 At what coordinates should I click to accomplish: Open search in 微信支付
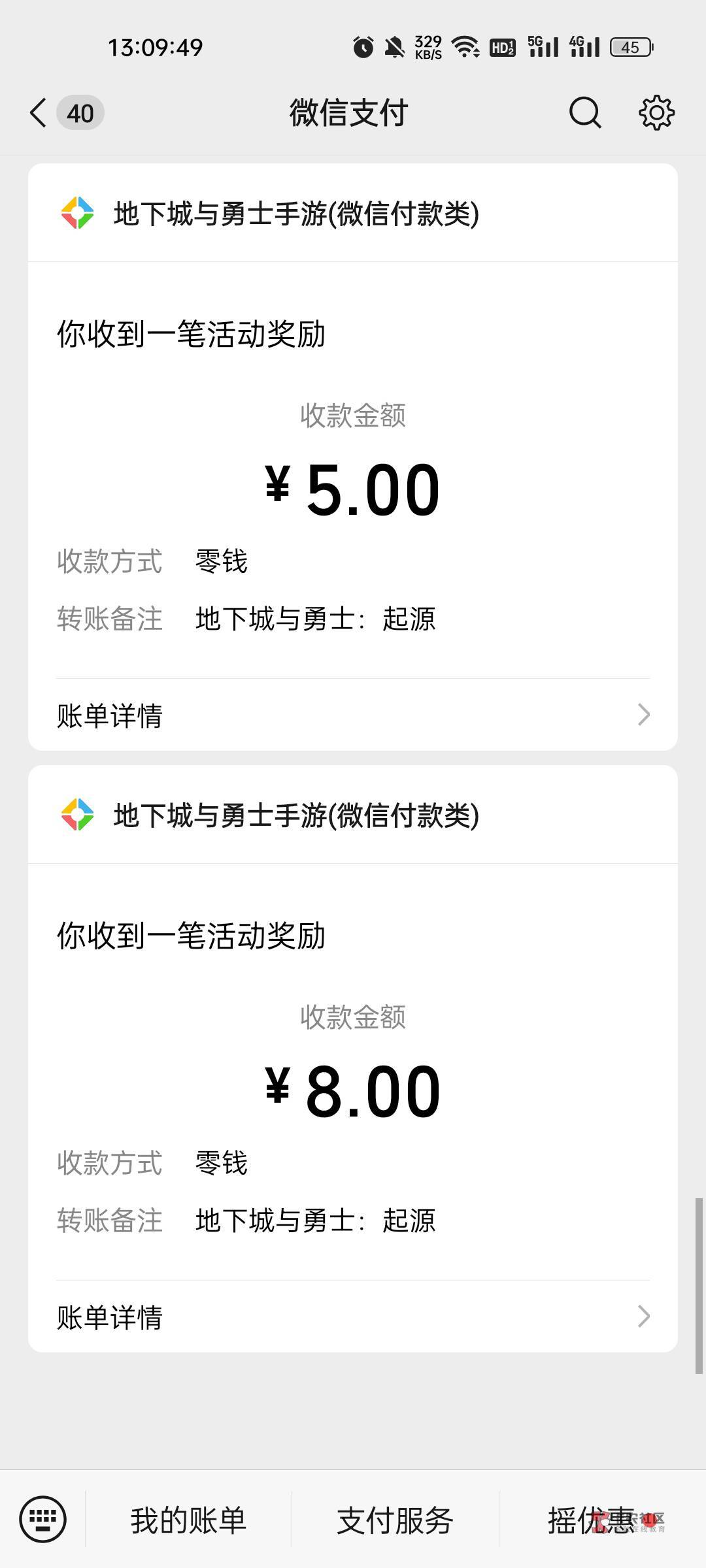pos(584,113)
